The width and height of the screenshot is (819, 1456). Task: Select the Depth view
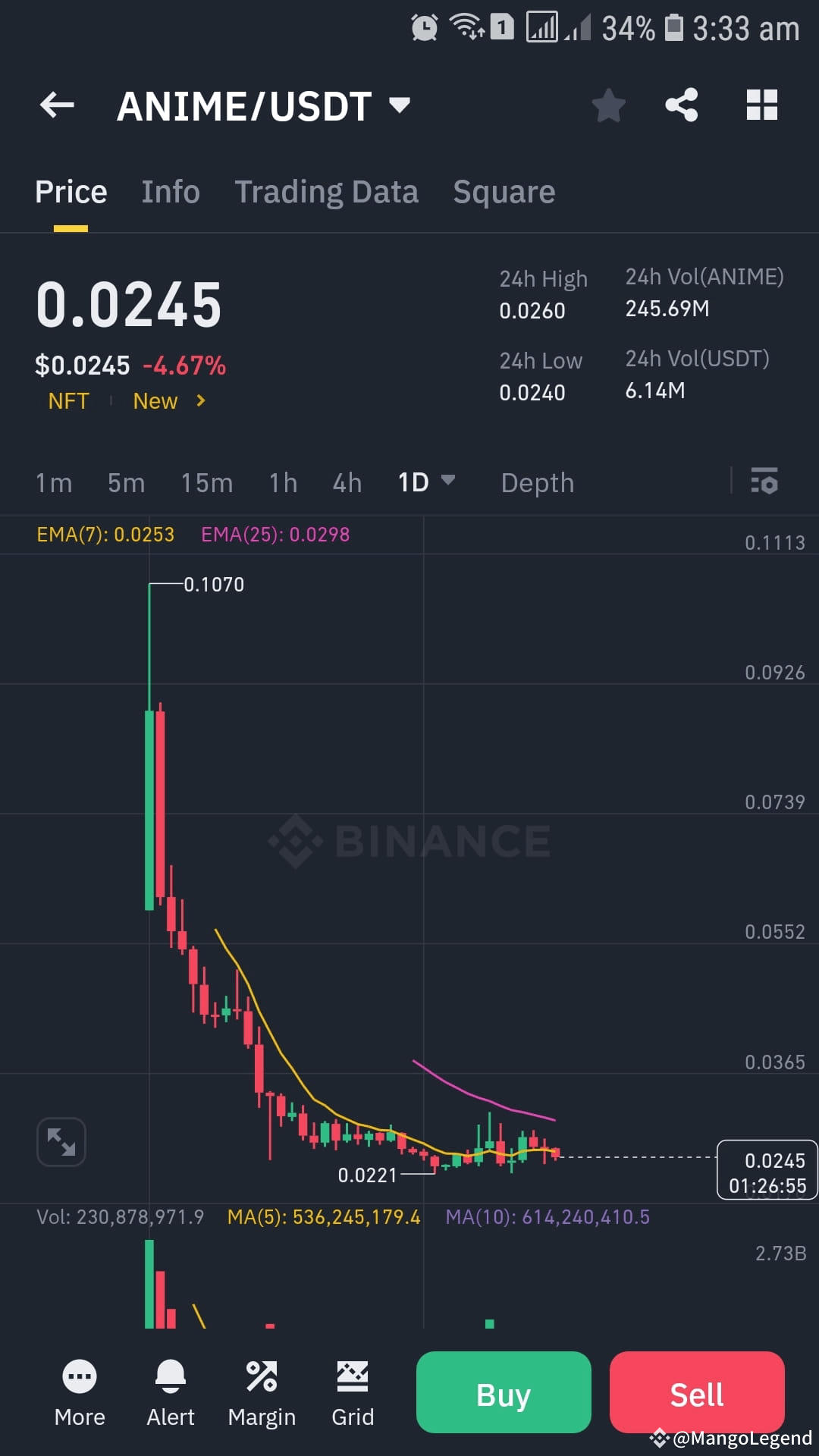537,482
